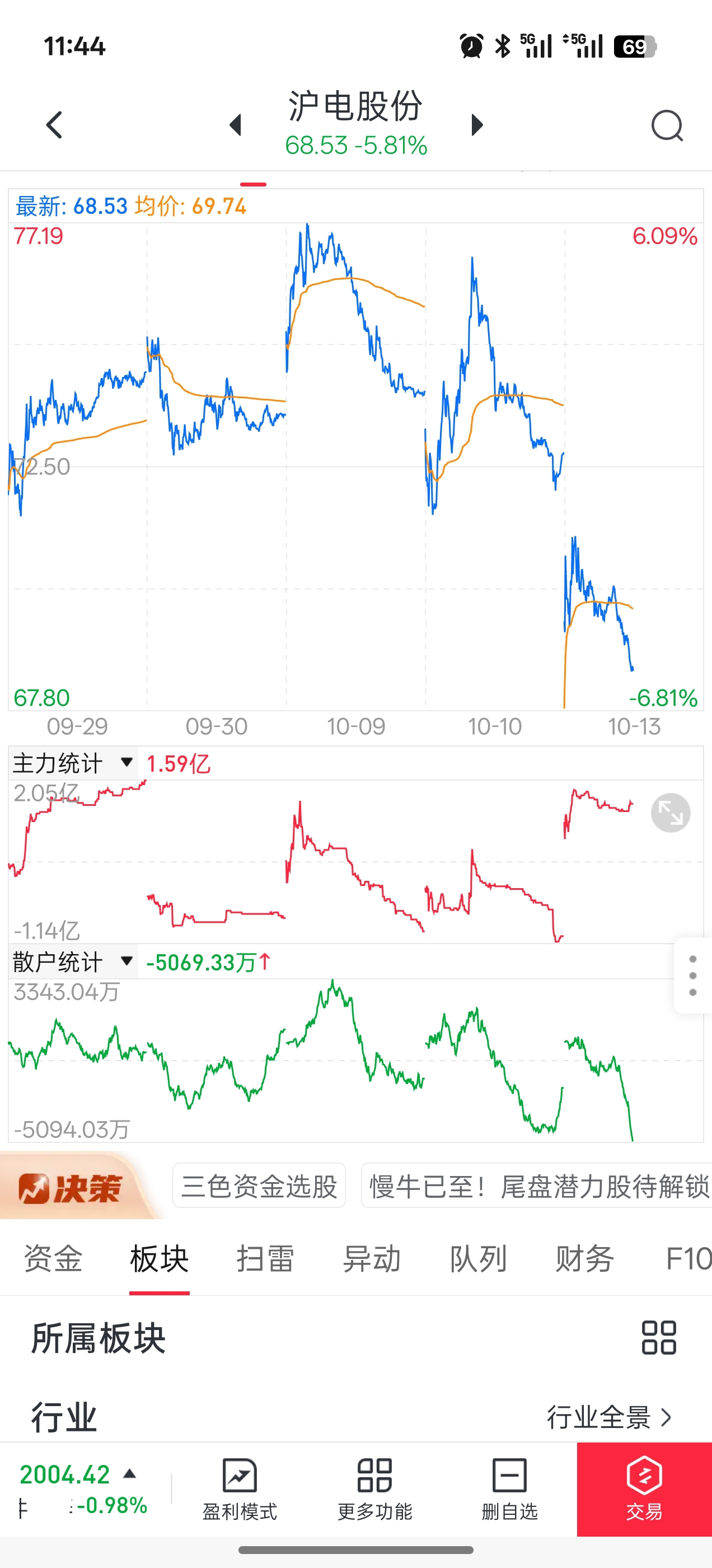The image size is (712, 1568).
Task: Open 慢牛已至 尾盘潜力股待解锁 promotion
Action: (538, 1186)
